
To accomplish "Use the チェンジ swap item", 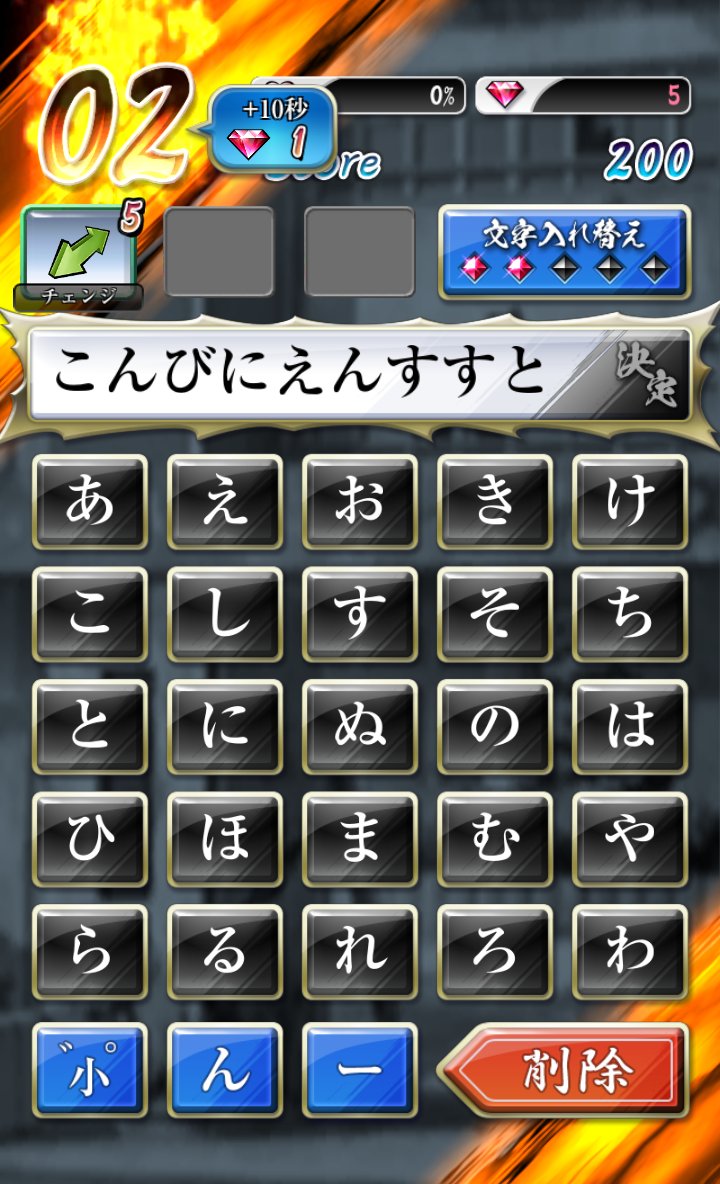I will pos(79,252).
